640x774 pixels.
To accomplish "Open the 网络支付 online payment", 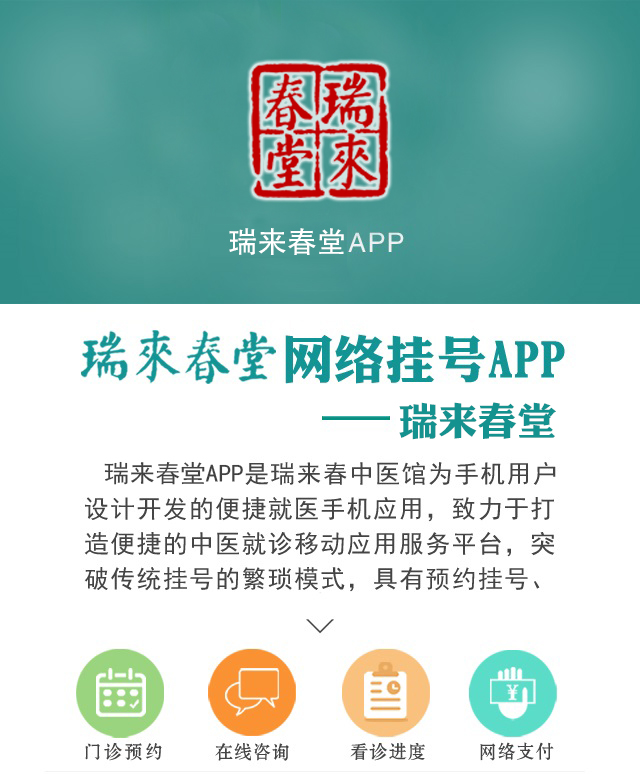I will coord(513,694).
